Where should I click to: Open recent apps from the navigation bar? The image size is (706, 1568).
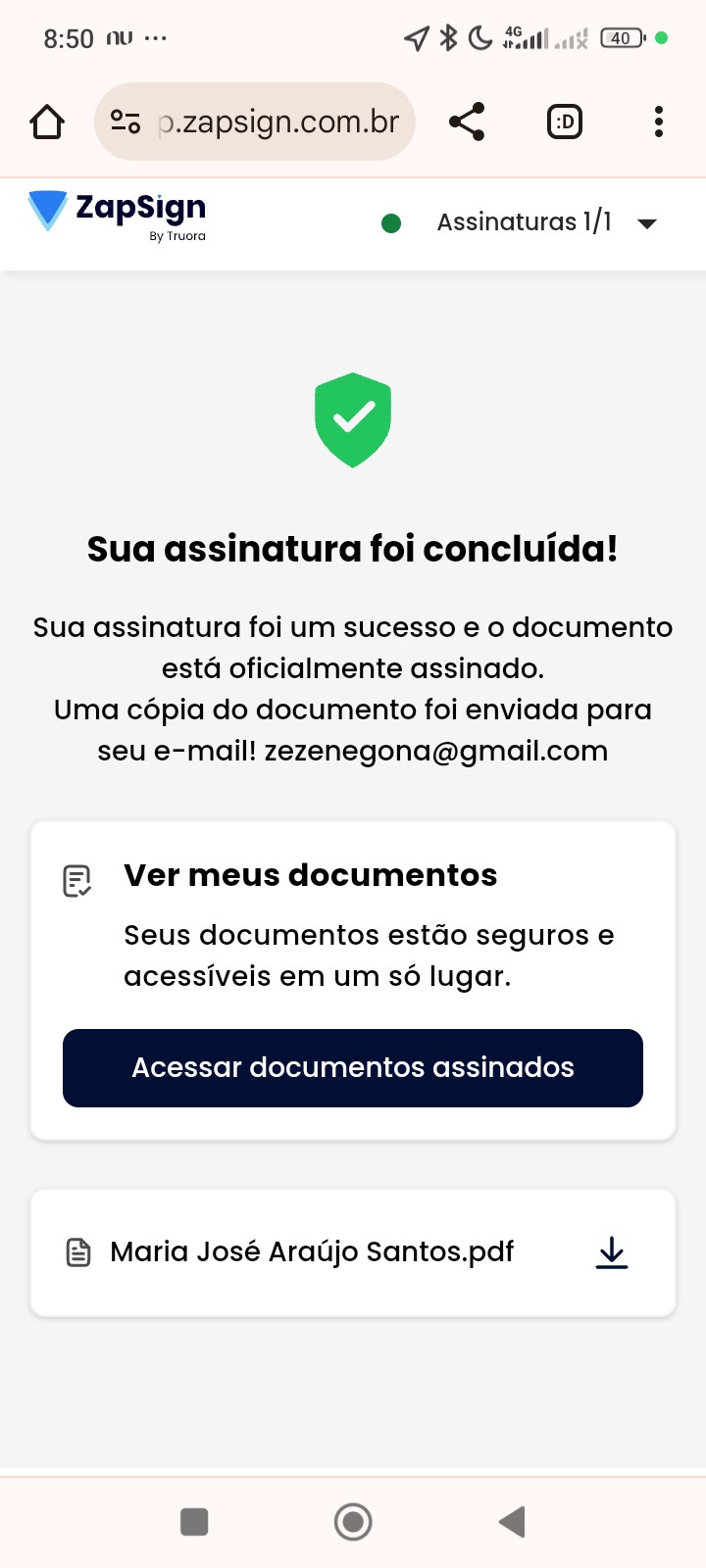pyautogui.click(x=194, y=1522)
